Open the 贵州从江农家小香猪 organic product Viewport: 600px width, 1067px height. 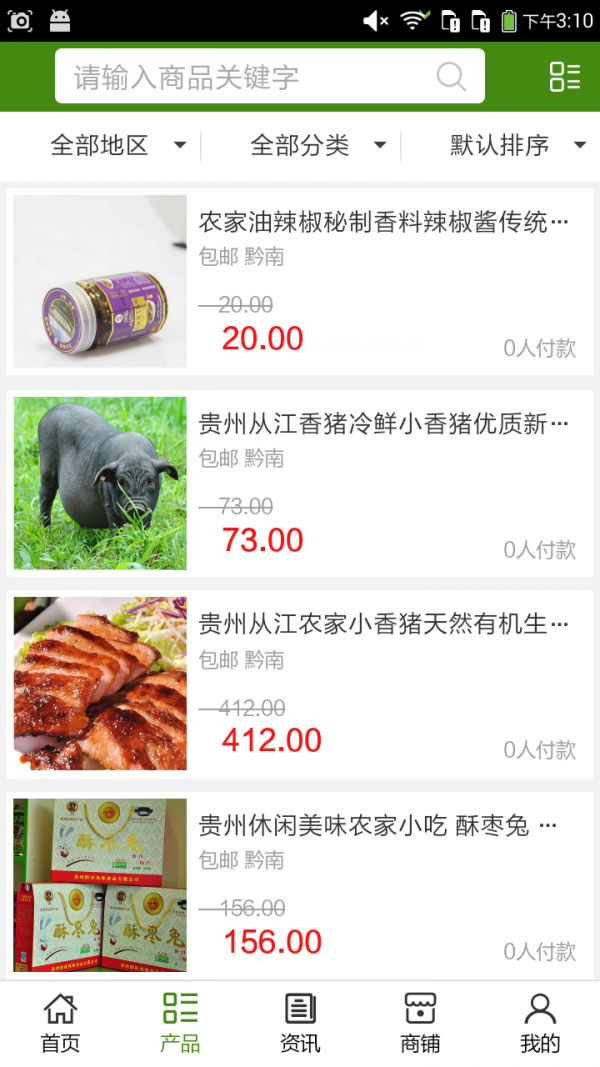(300, 684)
